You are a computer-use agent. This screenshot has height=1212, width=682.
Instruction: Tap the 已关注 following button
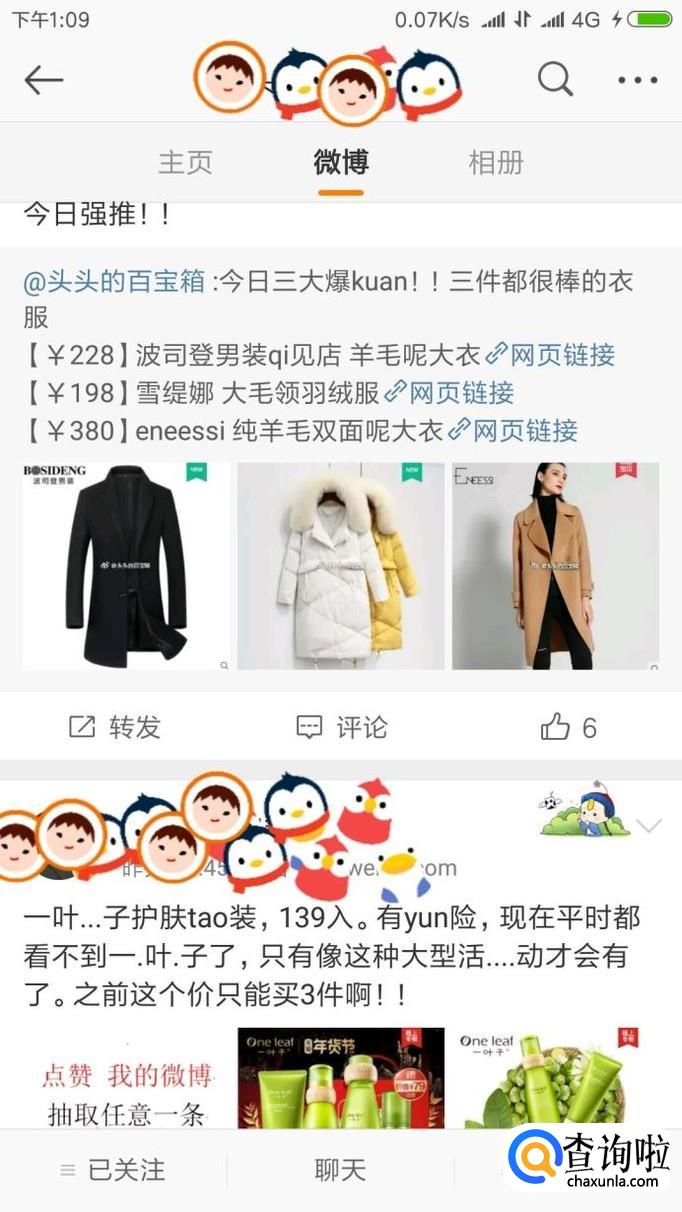[x=113, y=1170]
